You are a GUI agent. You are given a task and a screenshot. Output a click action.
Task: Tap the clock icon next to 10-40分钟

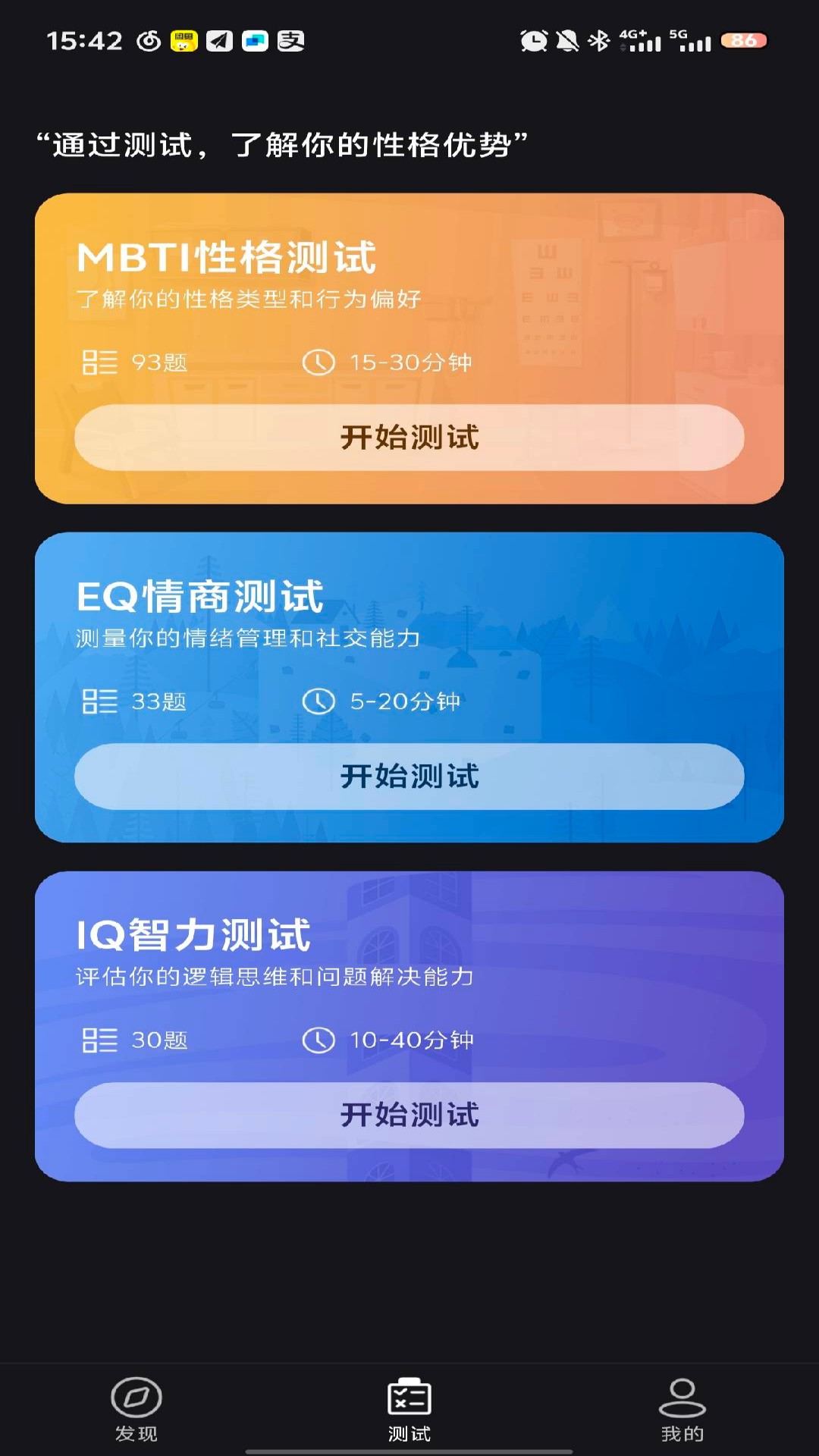click(320, 1040)
